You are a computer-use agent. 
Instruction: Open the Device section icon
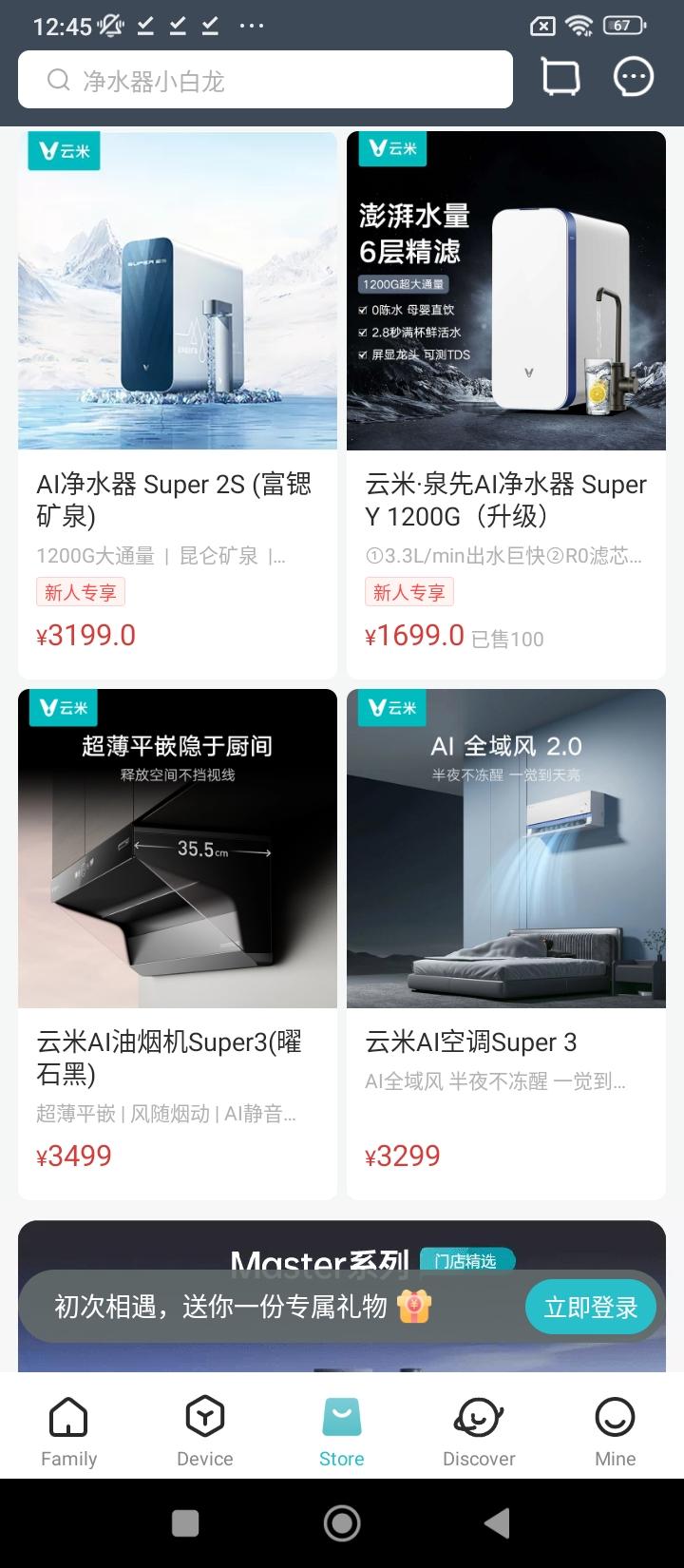(205, 1419)
